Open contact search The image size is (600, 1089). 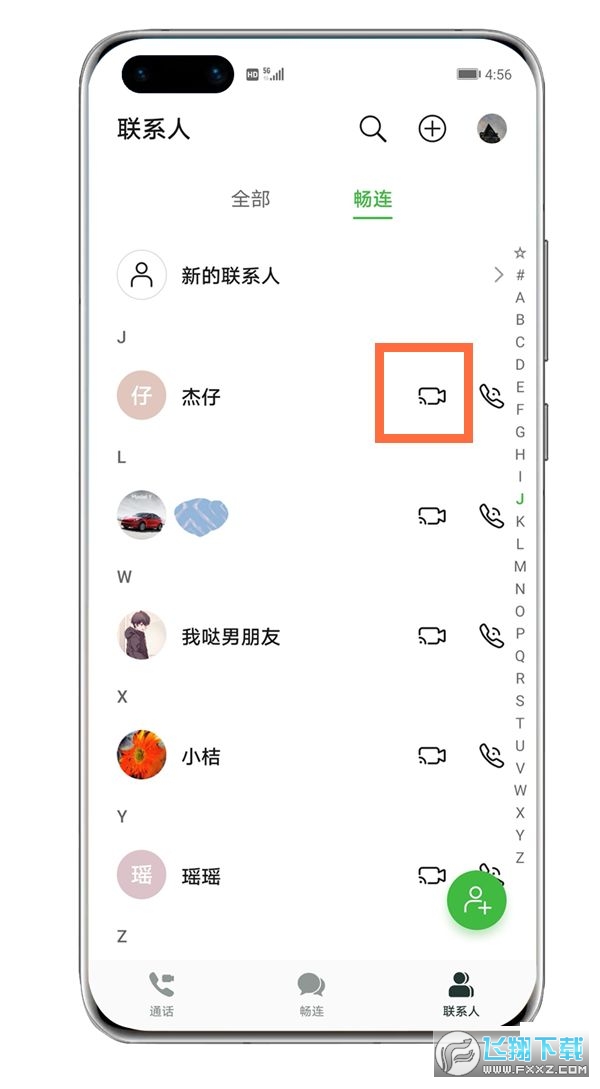click(372, 128)
